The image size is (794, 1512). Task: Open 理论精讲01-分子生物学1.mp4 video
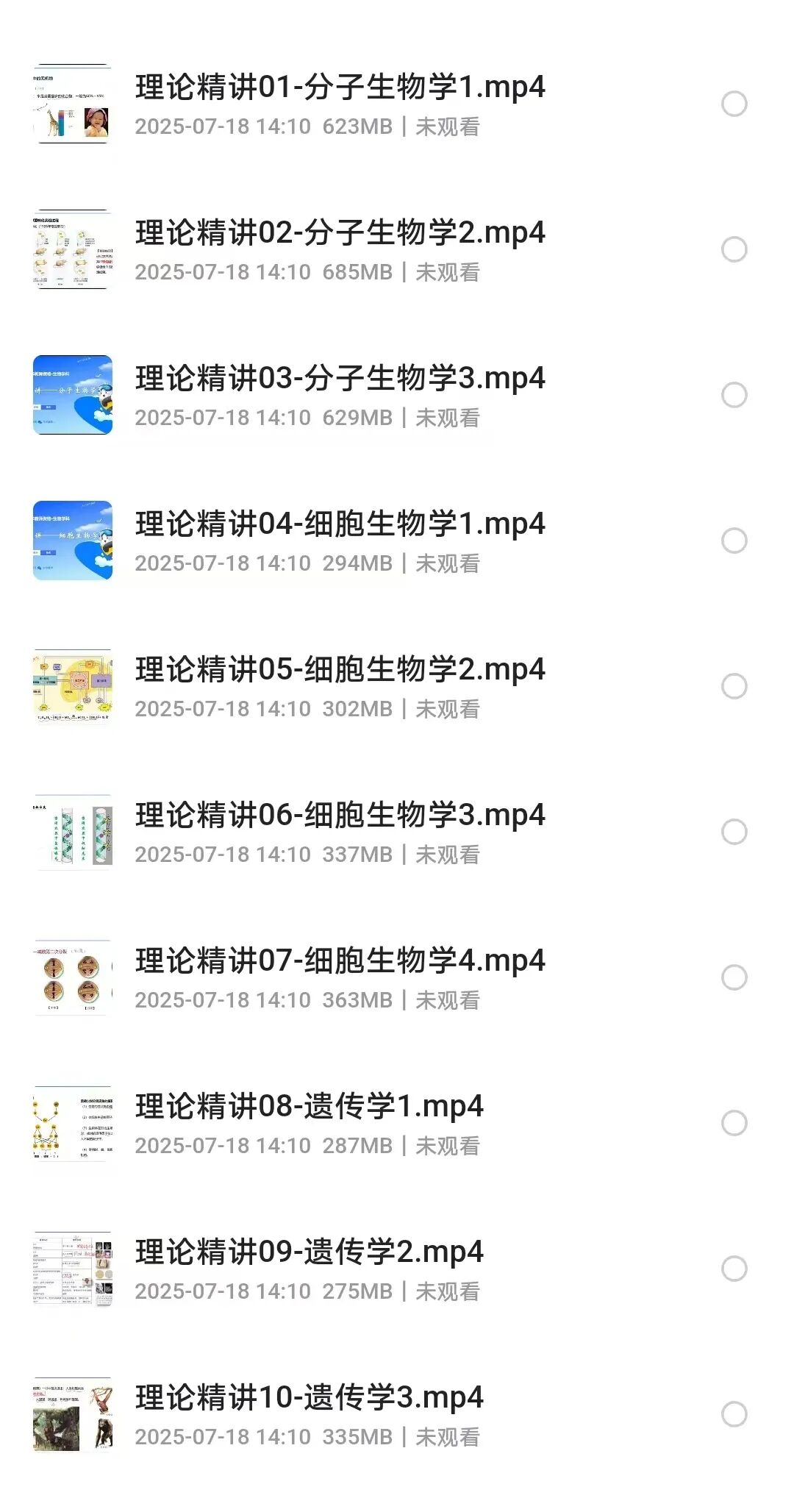point(340,88)
